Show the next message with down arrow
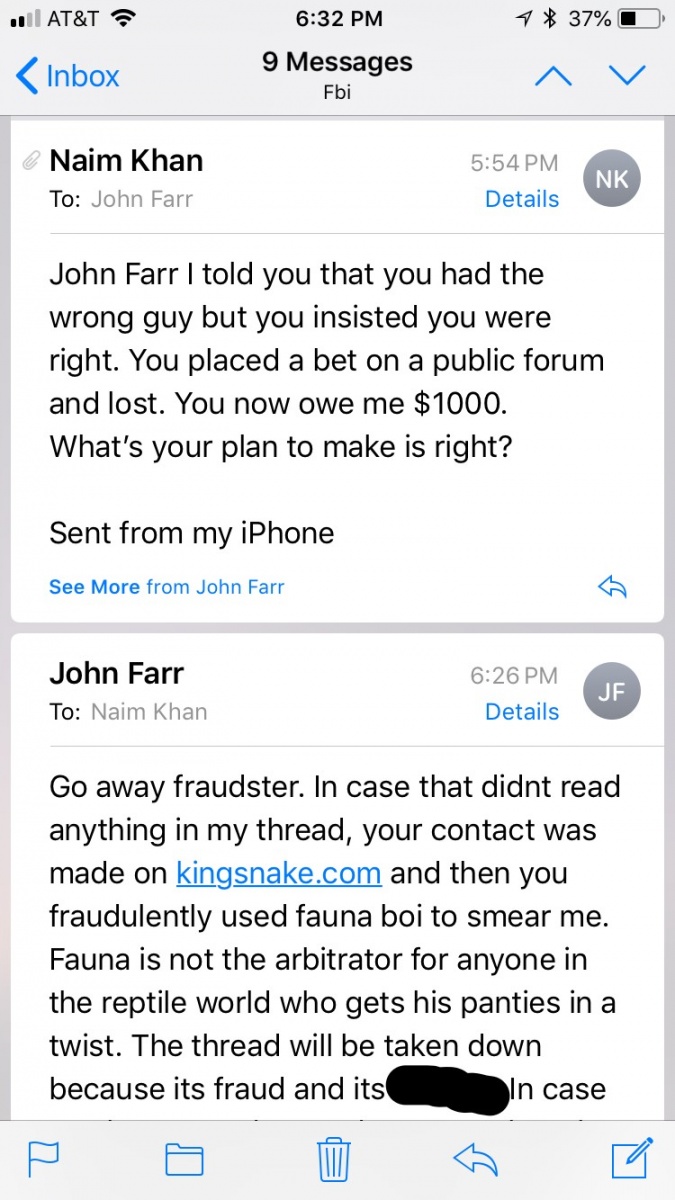The height and width of the screenshot is (1200, 675). click(x=627, y=76)
